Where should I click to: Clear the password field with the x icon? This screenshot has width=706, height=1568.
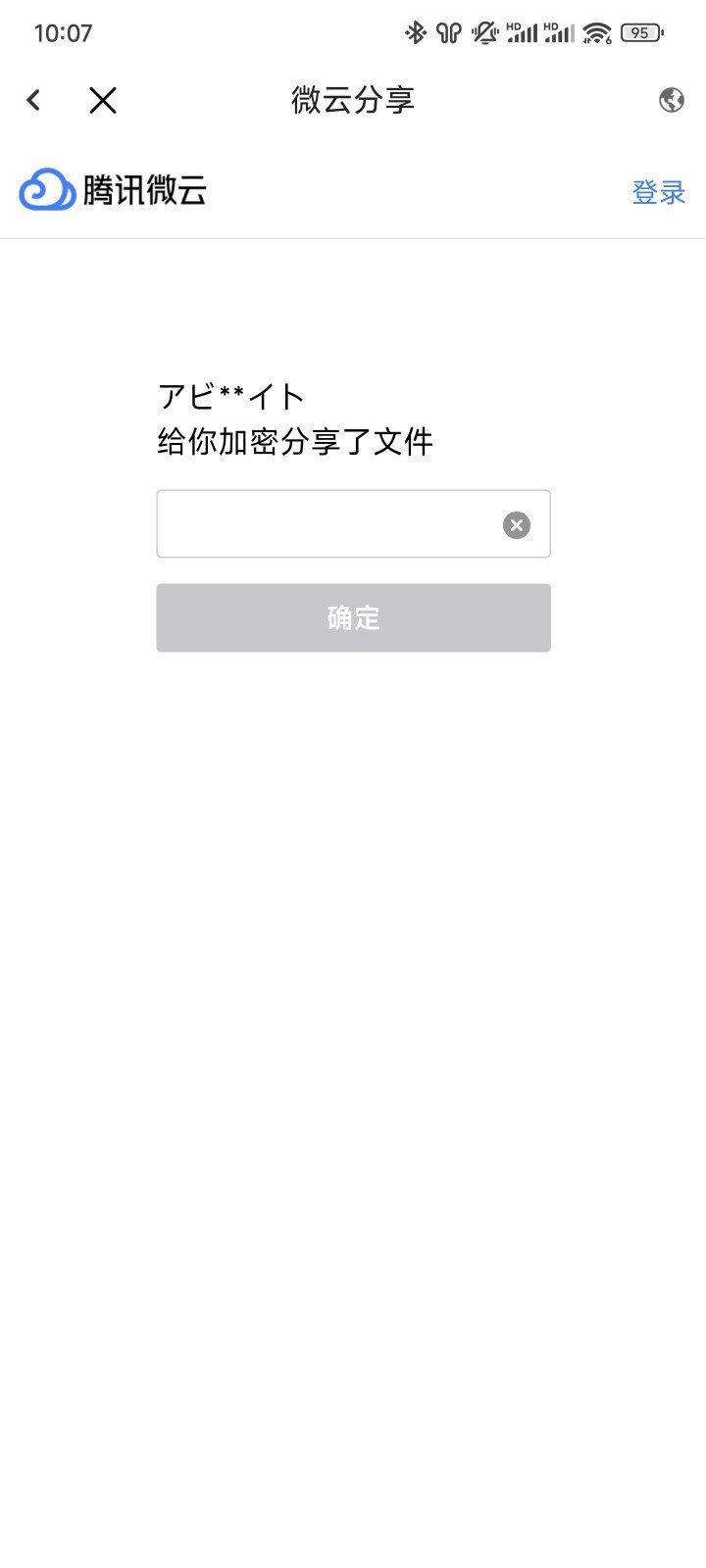(x=517, y=525)
